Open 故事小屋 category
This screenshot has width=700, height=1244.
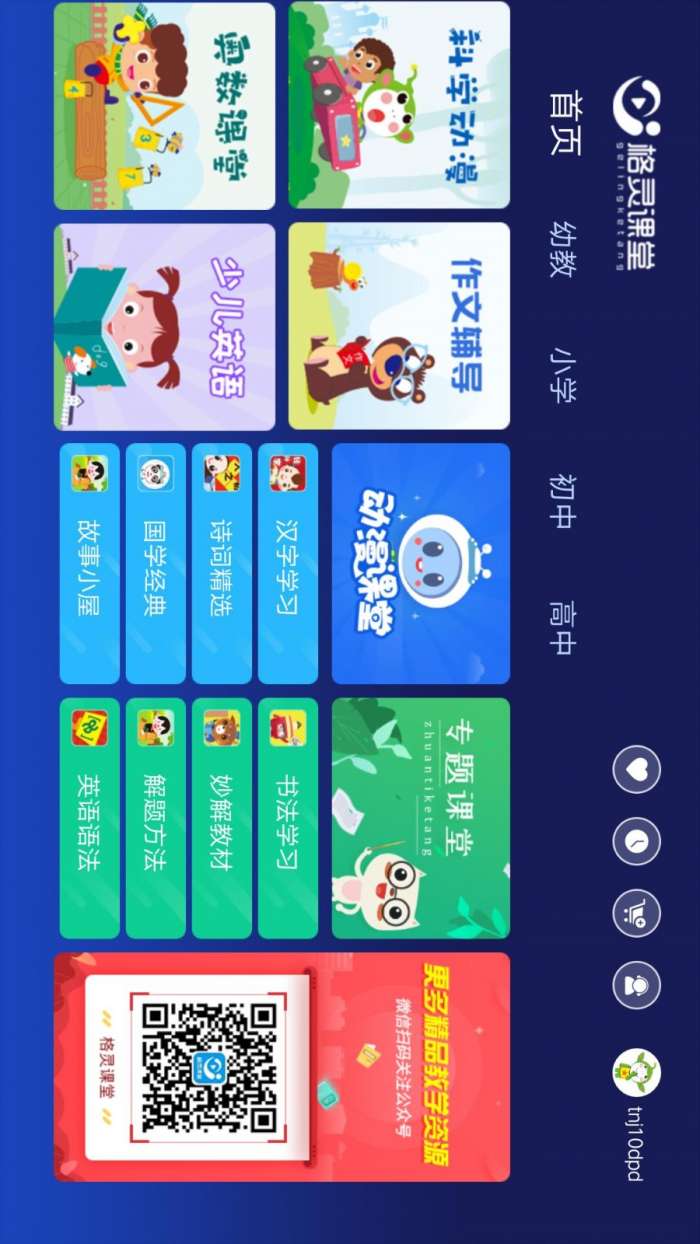click(89, 563)
